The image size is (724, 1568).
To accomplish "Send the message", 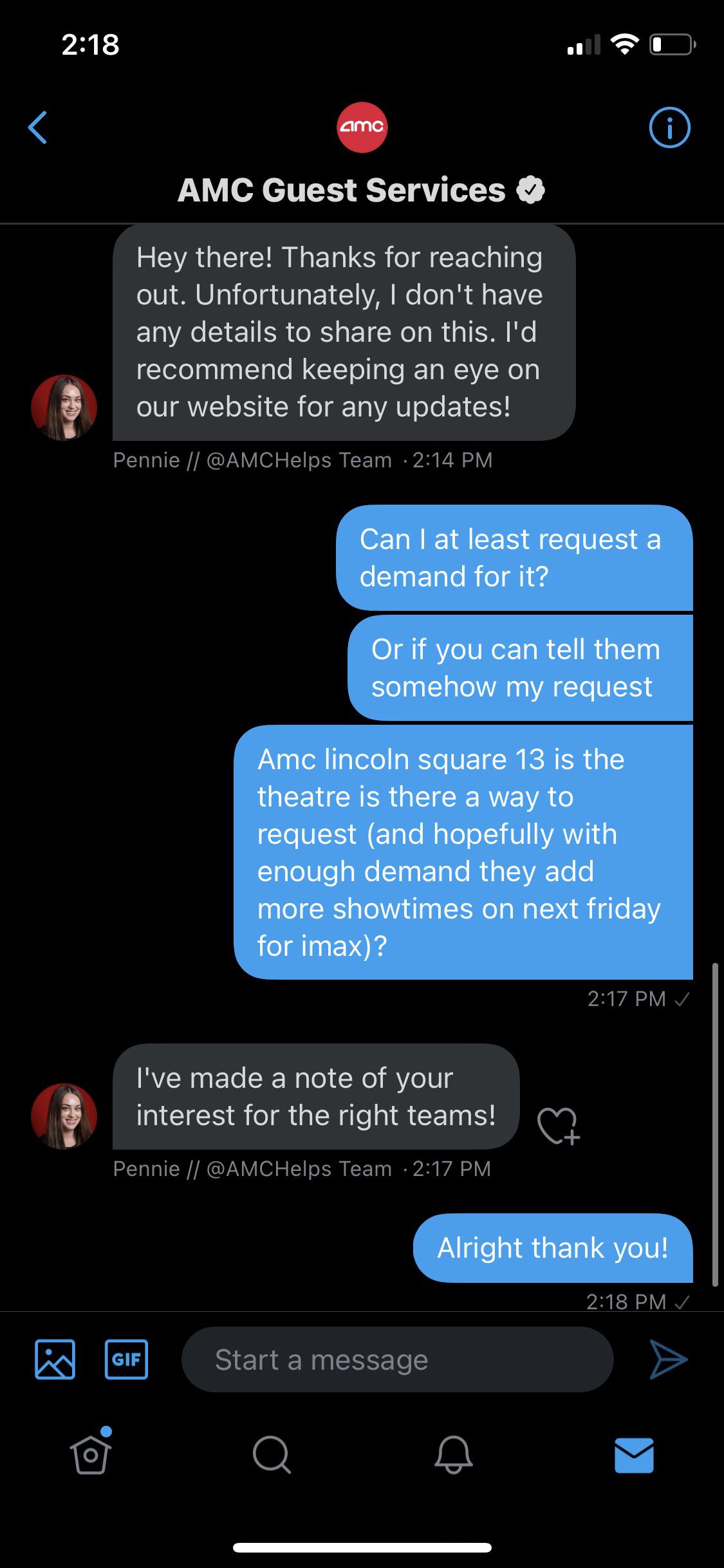I will [669, 1359].
